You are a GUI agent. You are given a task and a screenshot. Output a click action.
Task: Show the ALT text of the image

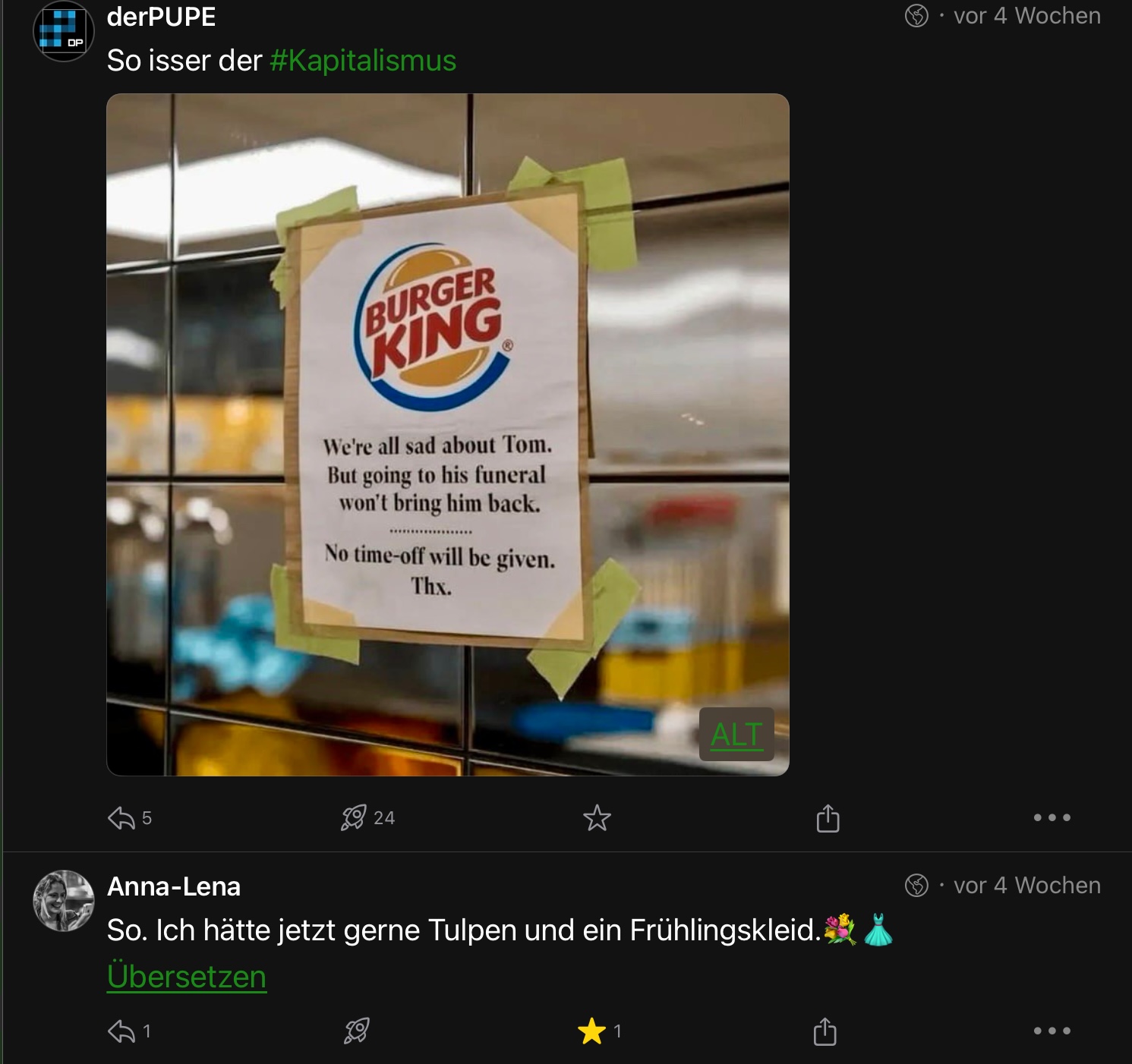[736, 734]
